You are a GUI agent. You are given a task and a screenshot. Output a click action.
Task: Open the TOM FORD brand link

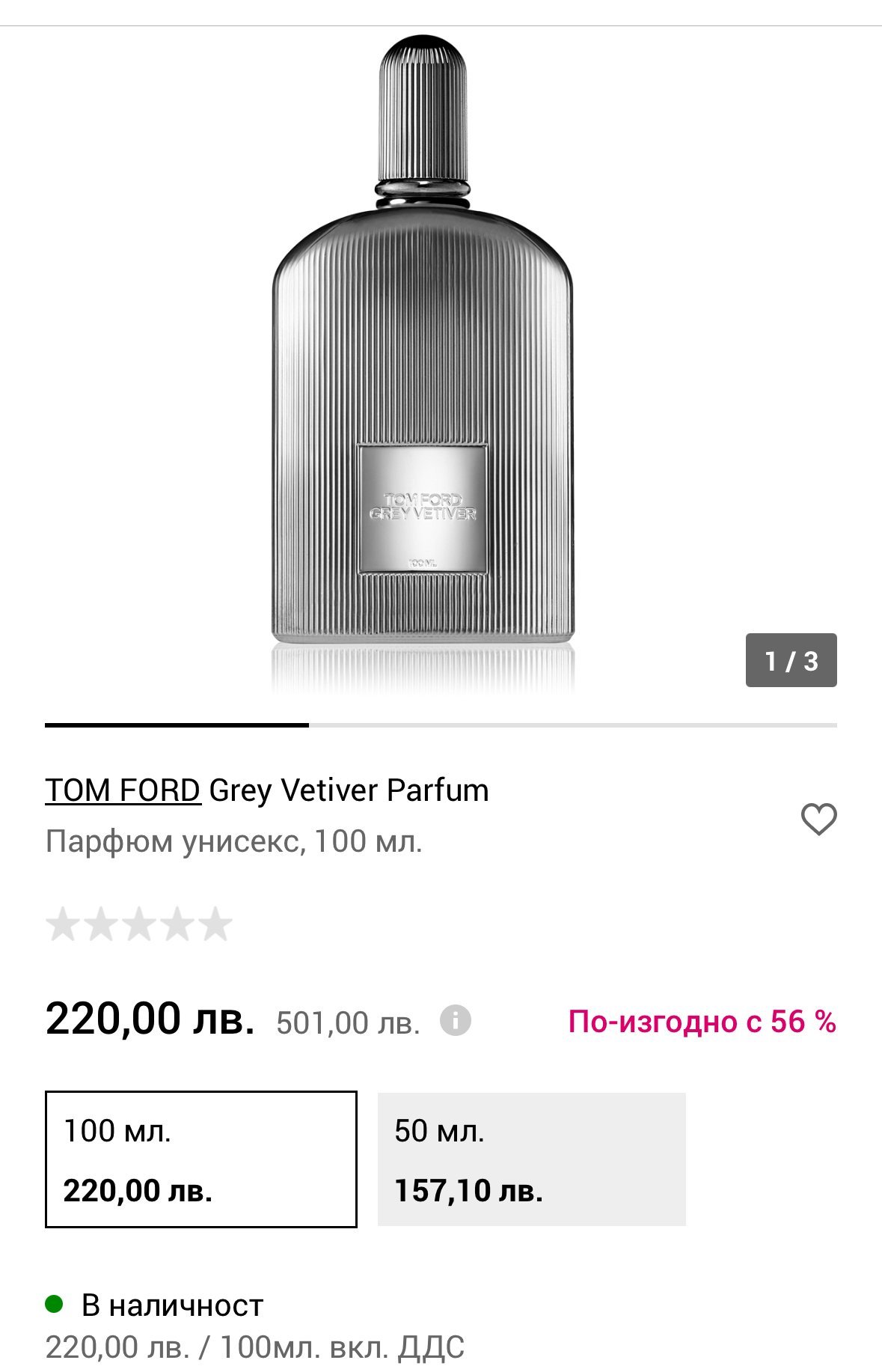pyautogui.click(x=123, y=790)
